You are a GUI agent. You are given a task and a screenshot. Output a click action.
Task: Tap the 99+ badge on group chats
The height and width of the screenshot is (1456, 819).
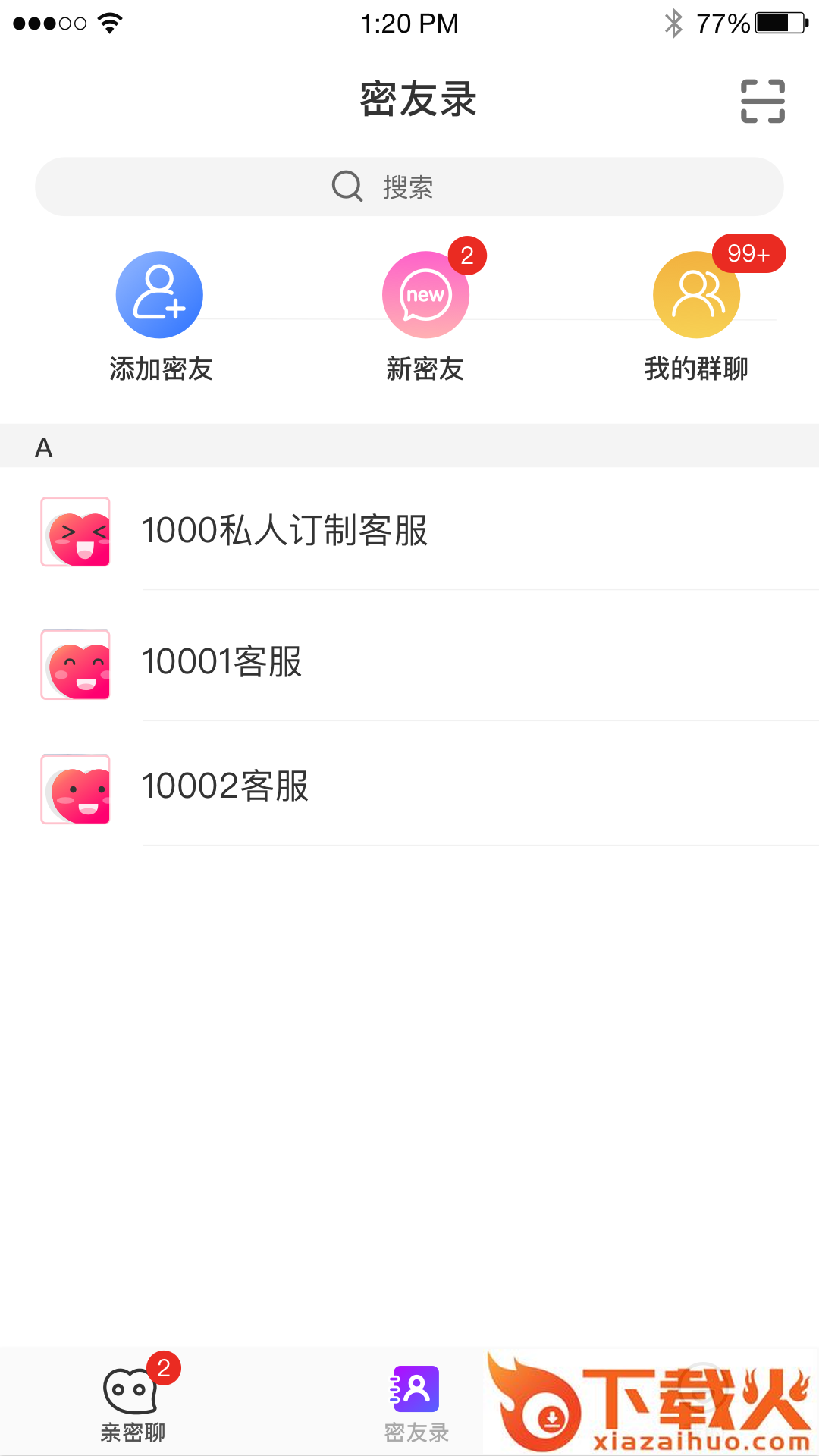pos(748,253)
